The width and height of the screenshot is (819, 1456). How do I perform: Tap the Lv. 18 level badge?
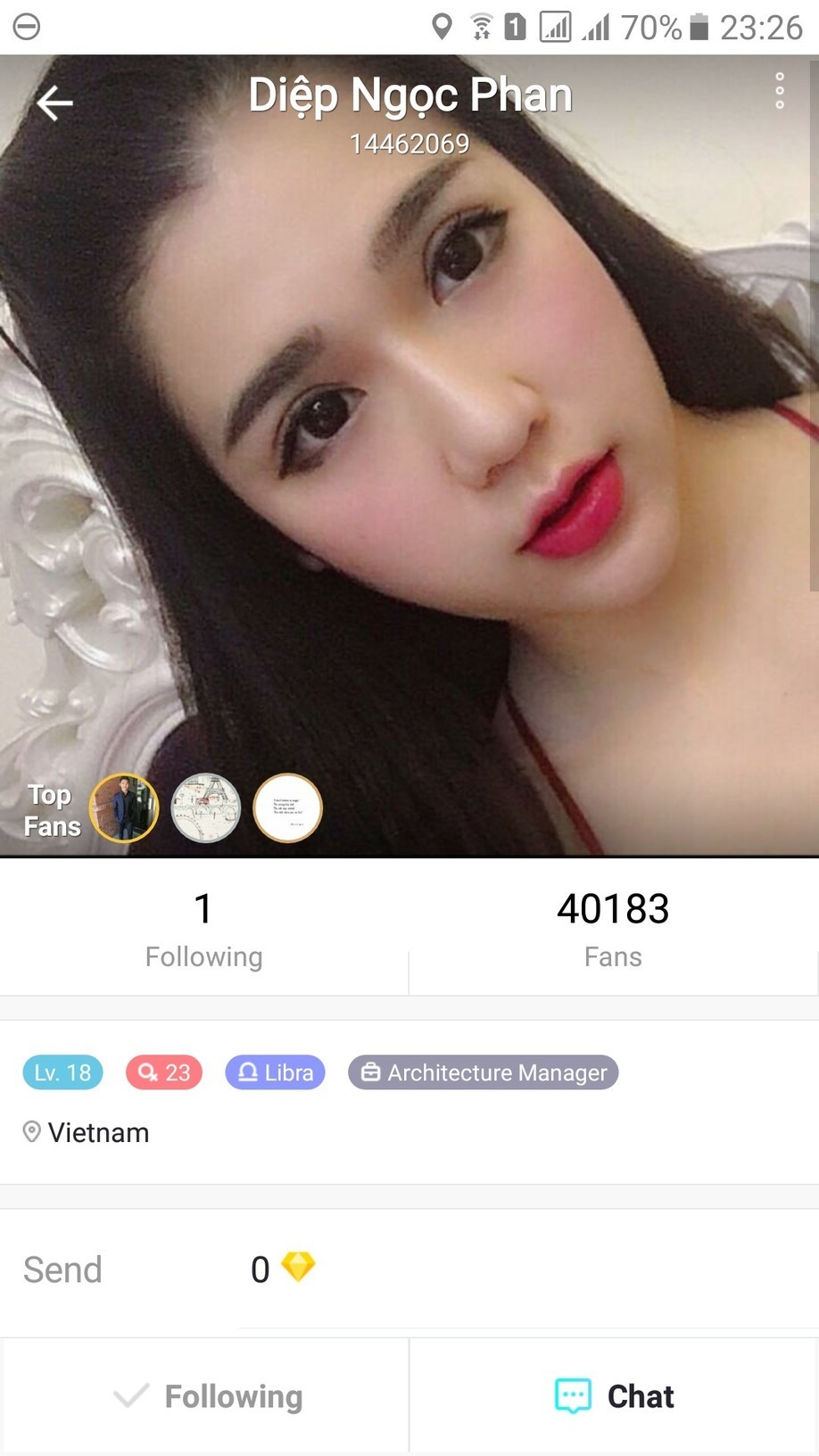point(62,1072)
